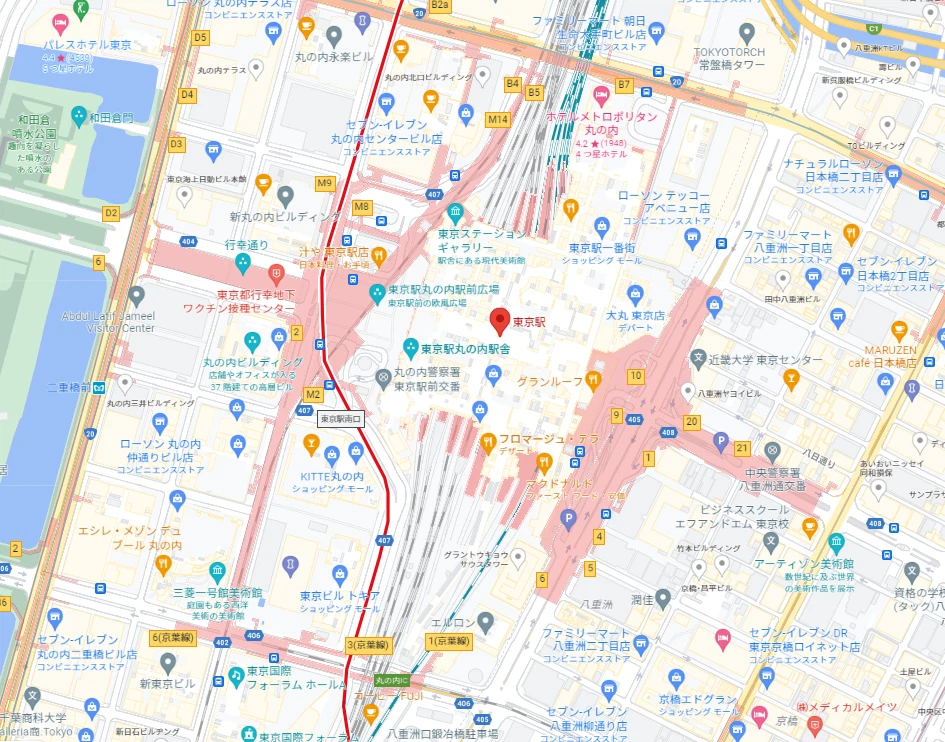The height and width of the screenshot is (742, 945).
Task: Select 東京駅丸の内駅前広場 plaza marker
Action: (376, 293)
